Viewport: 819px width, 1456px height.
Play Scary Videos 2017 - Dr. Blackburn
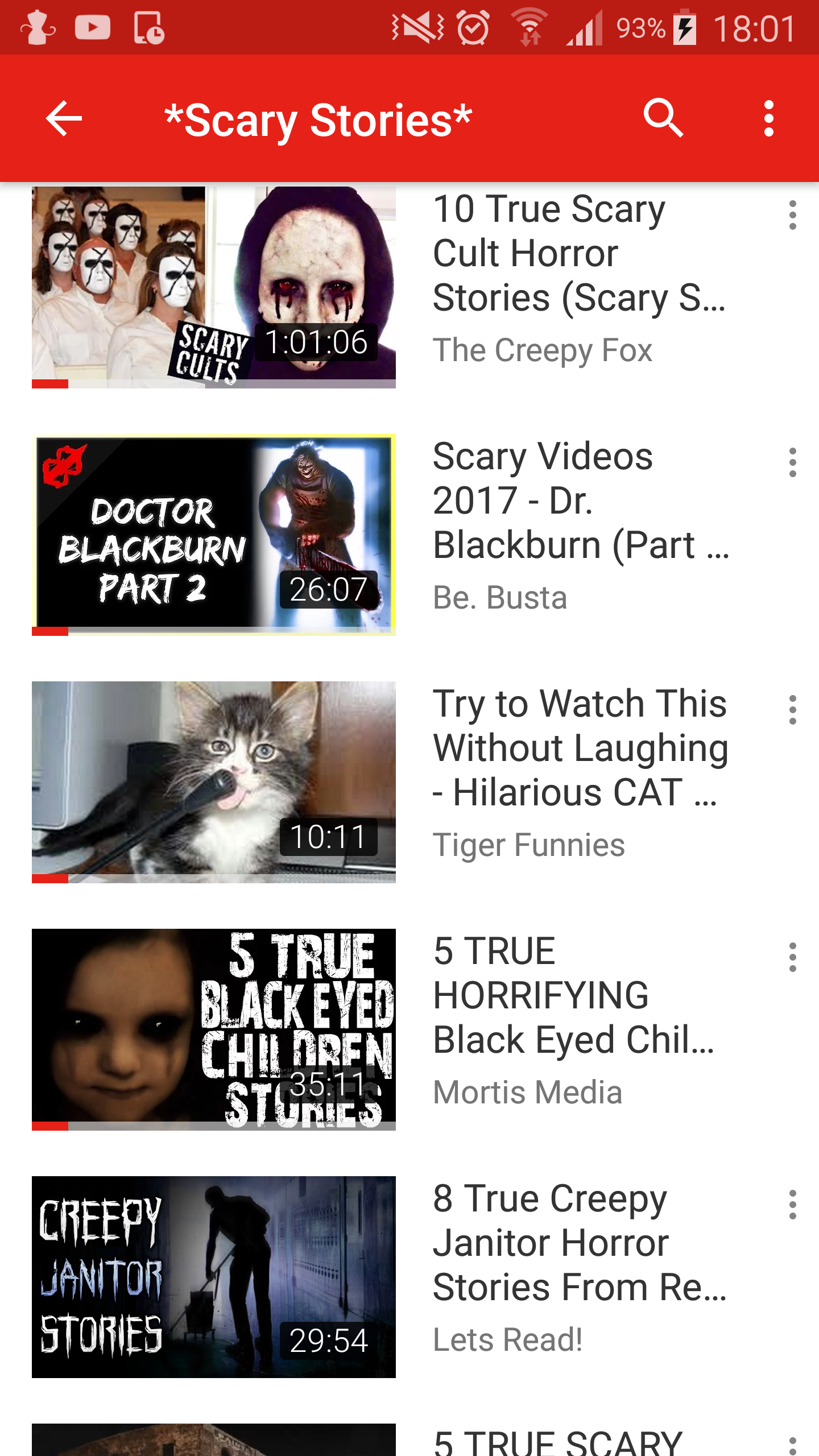pos(214,535)
